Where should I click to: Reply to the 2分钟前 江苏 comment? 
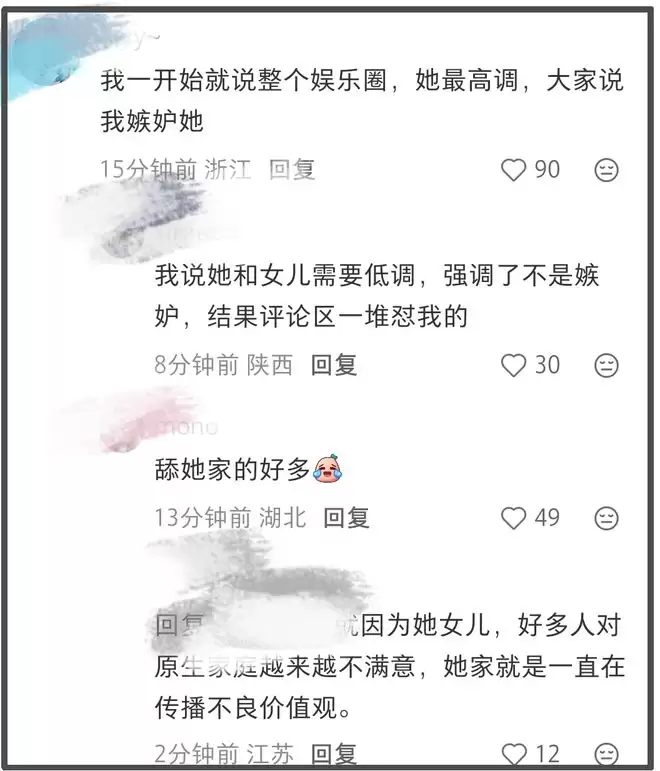333,753
